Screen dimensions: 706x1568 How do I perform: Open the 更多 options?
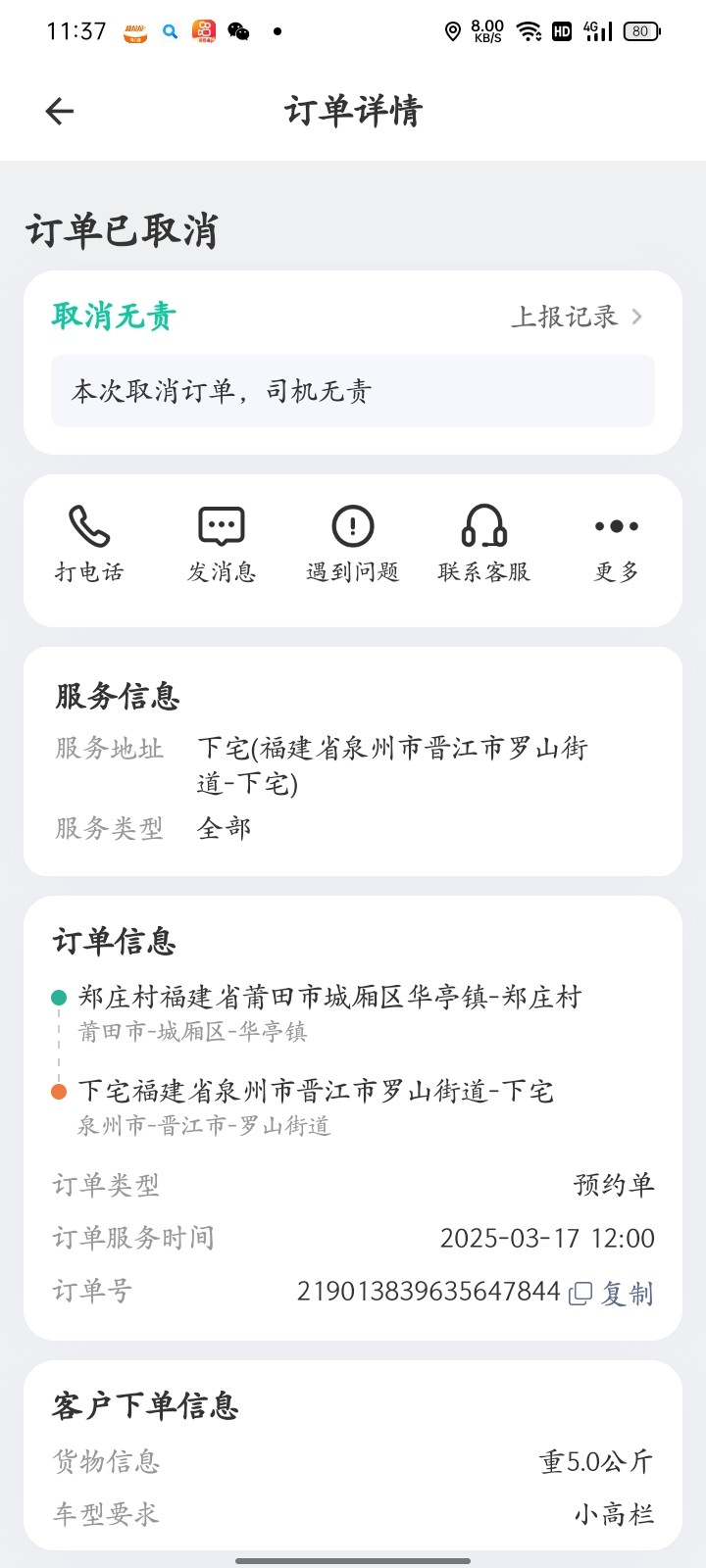[617, 545]
